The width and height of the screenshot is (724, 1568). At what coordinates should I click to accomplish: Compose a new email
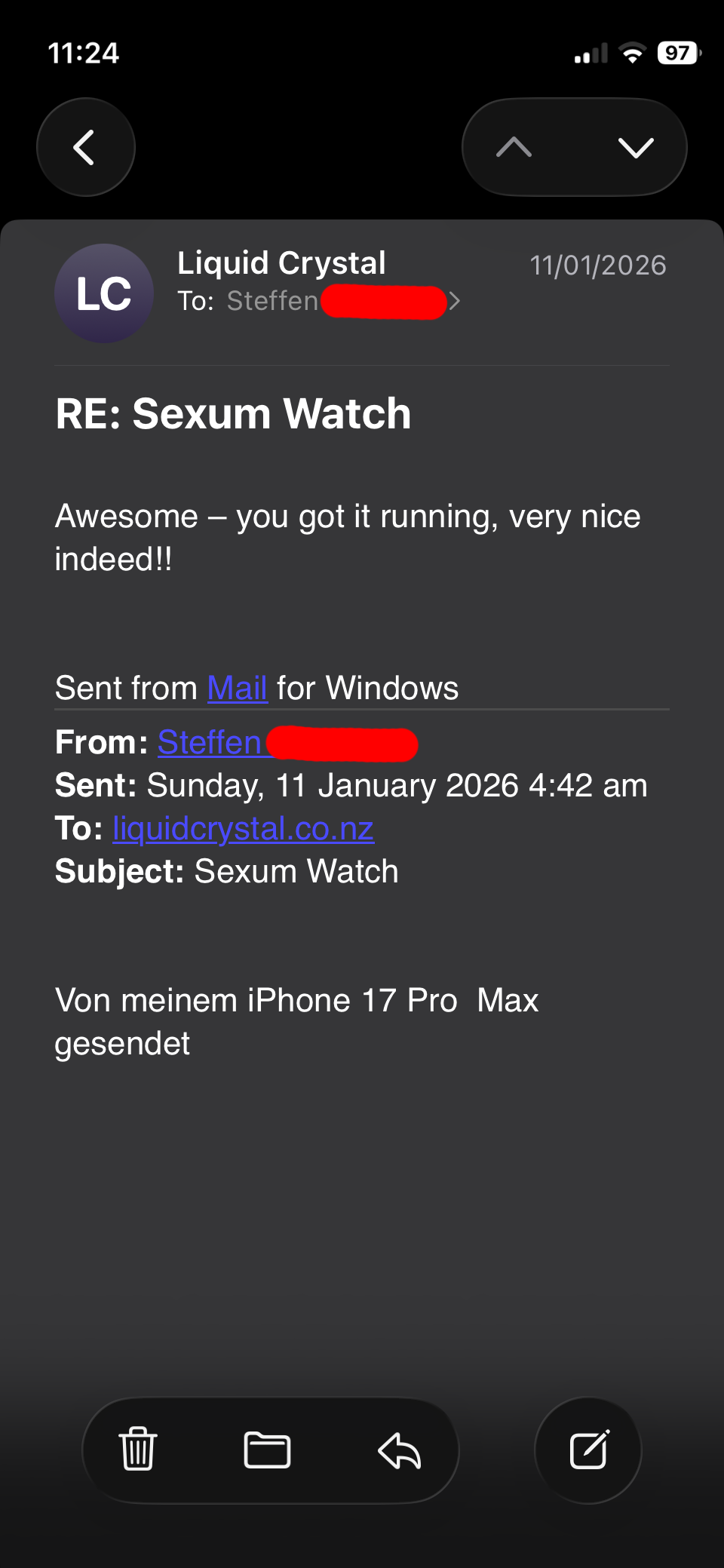click(588, 1450)
